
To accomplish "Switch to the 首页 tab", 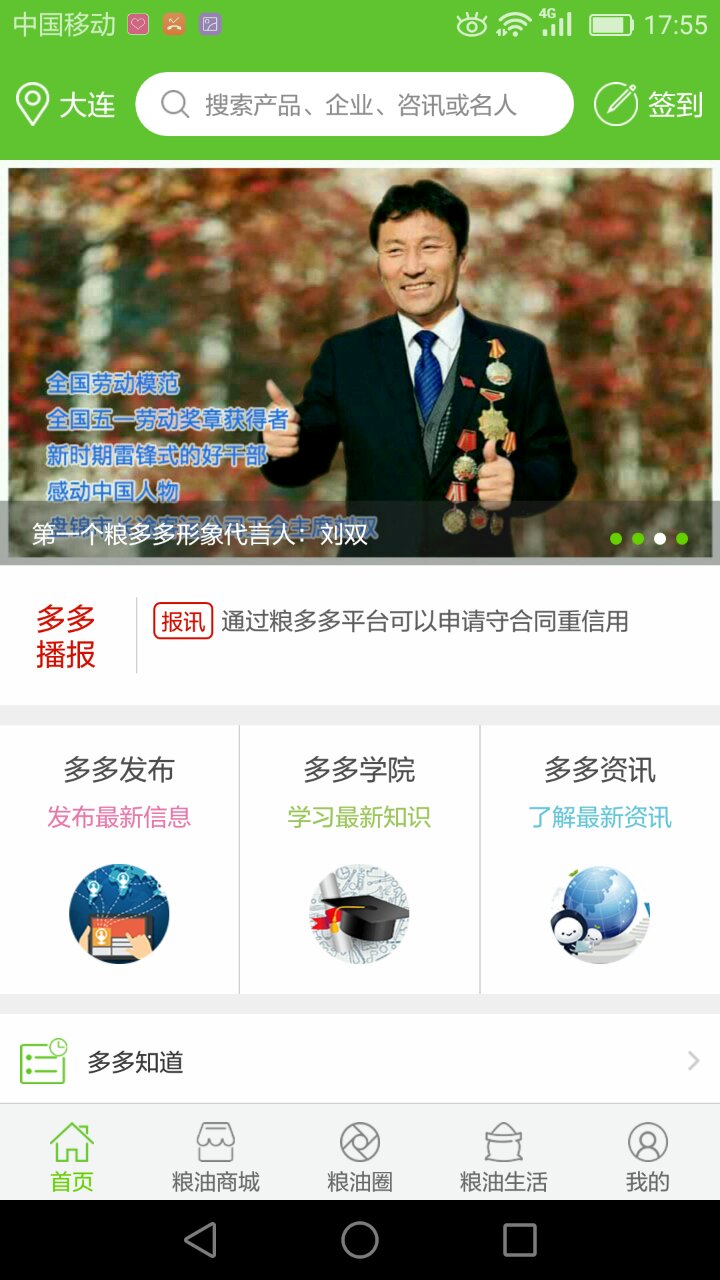I will 72,1156.
